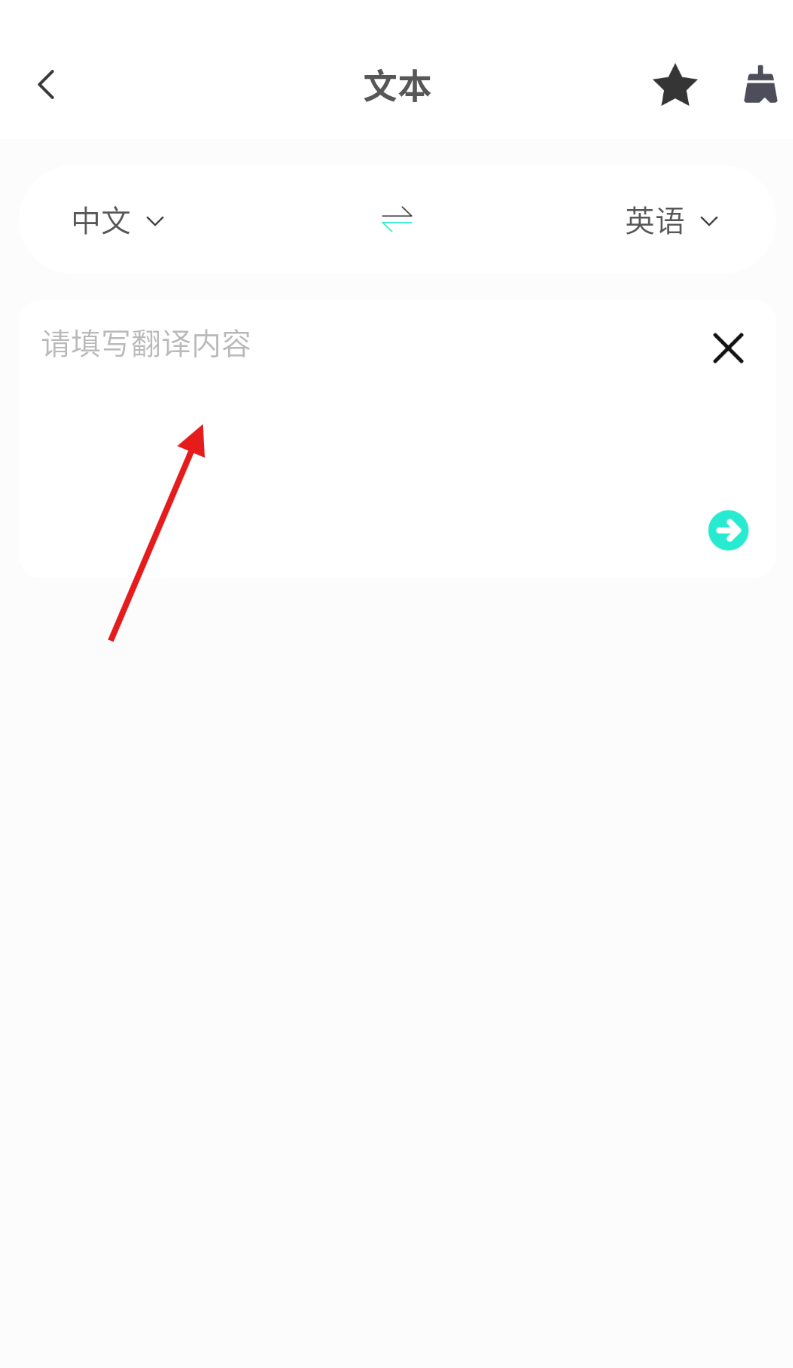Tap the broom icon to clear history
The image size is (793, 1368).
tap(760, 86)
